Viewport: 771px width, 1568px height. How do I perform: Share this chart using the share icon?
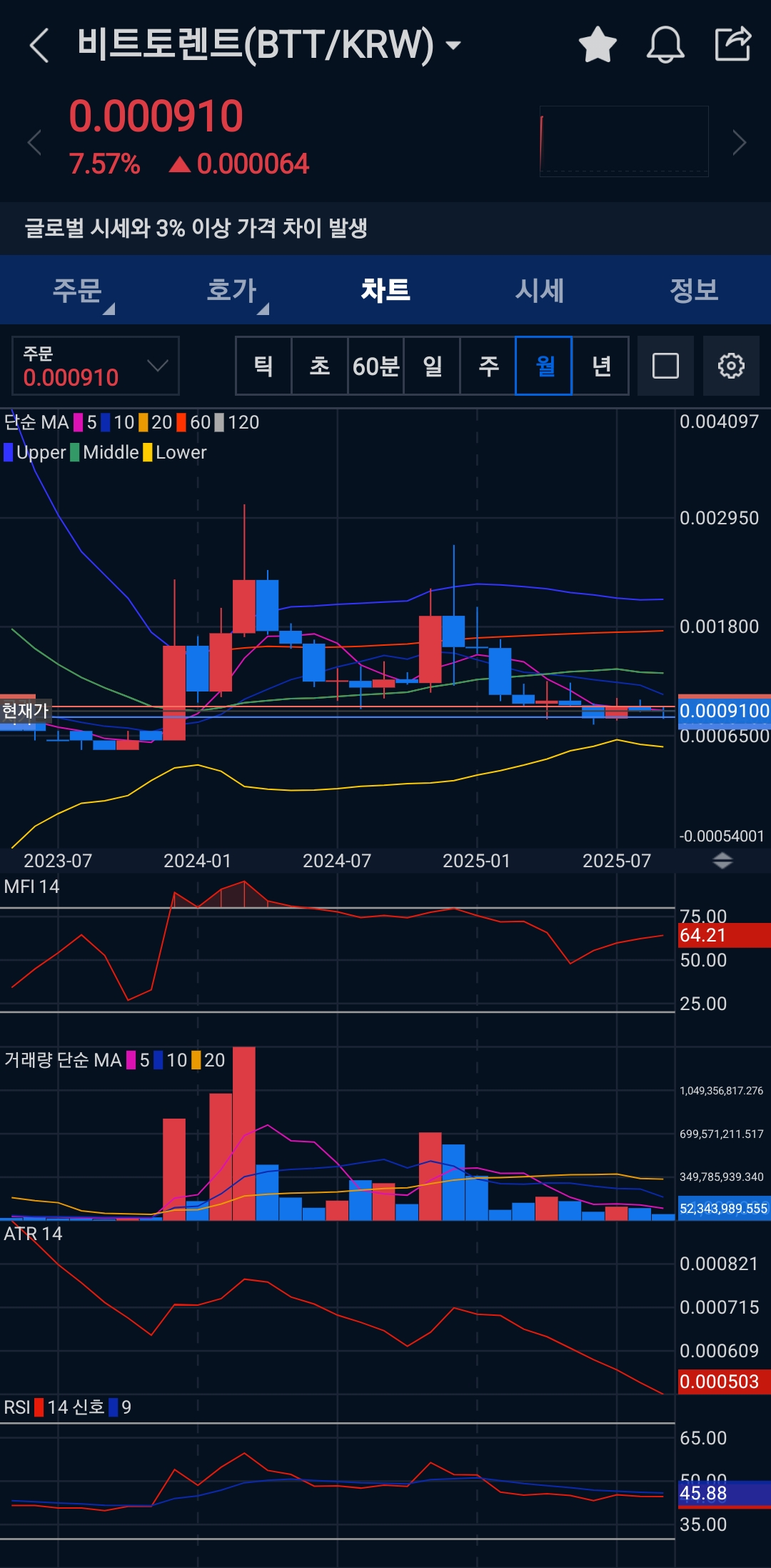733,44
